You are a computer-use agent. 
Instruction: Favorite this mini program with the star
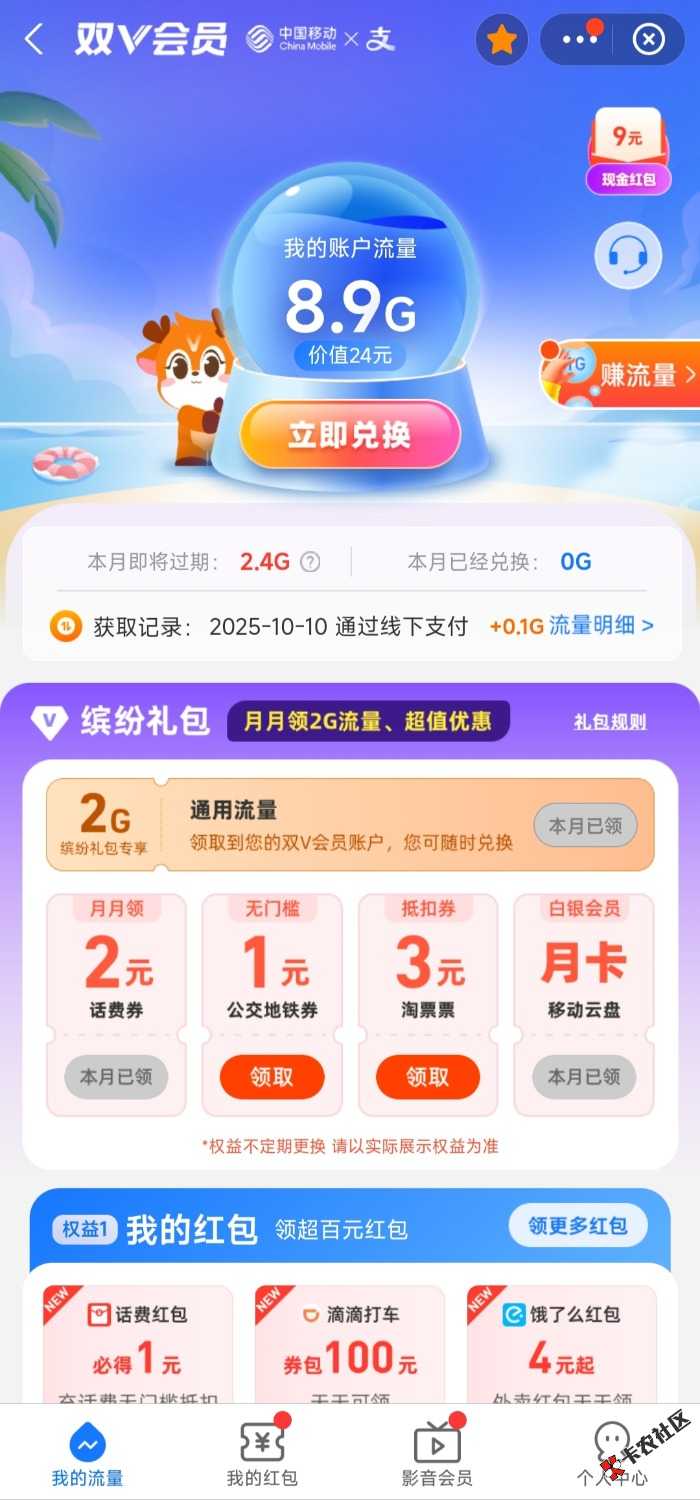coord(501,40)
